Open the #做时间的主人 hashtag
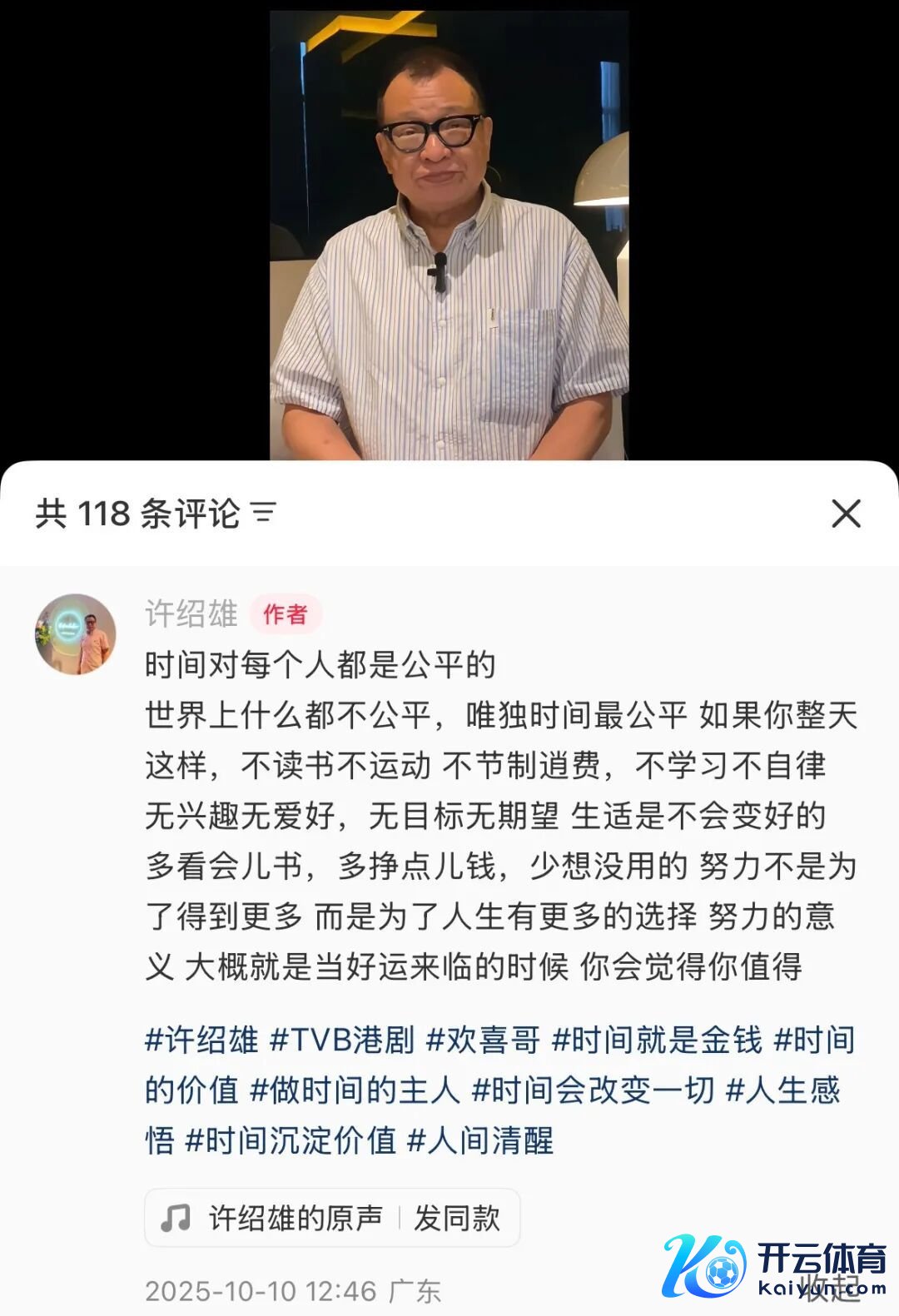The width and height of the screenshot is (899, 1316). 355,1090
